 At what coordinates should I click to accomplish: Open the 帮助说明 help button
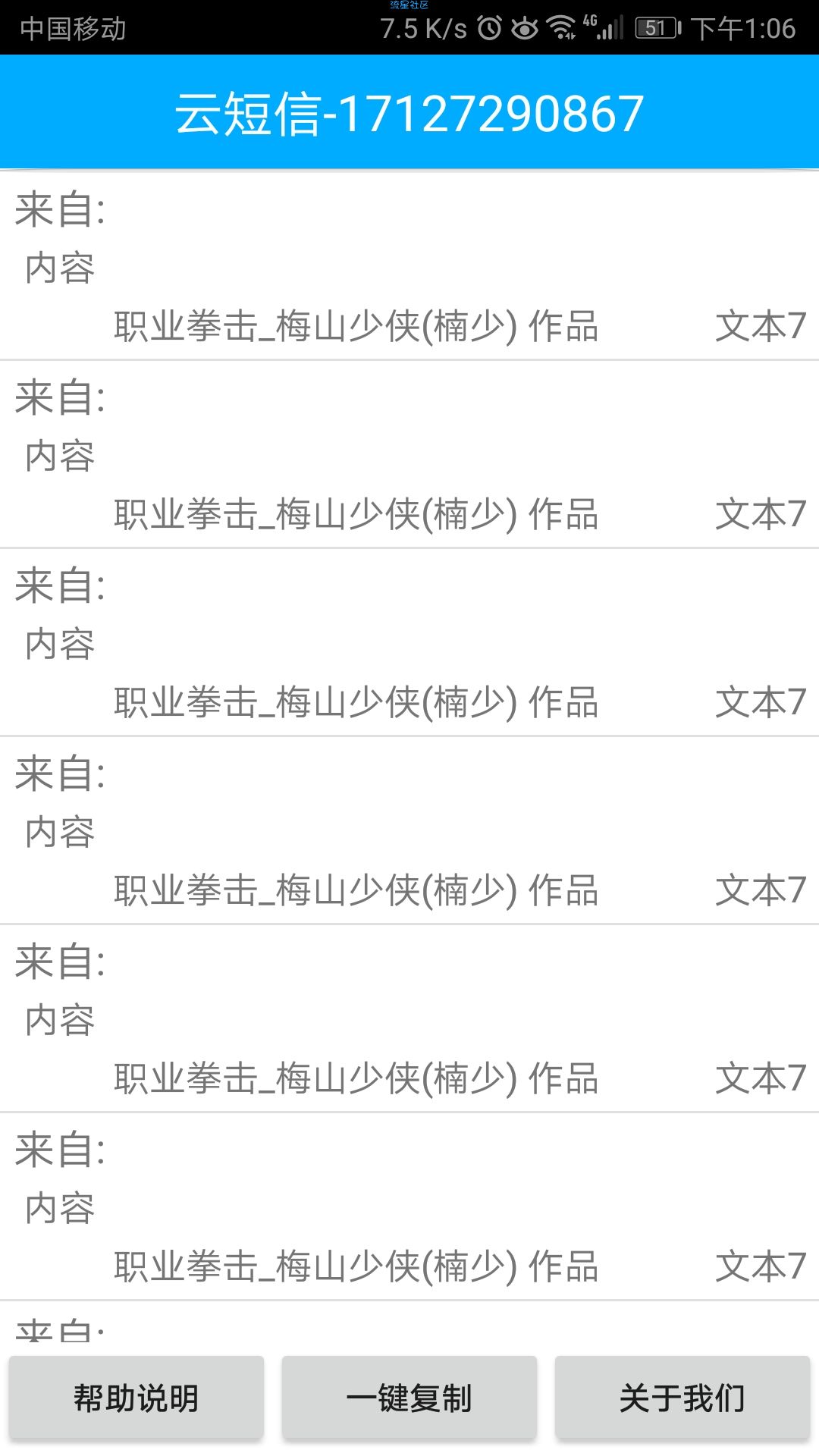pyautogui.click(x=136, y=1398)
